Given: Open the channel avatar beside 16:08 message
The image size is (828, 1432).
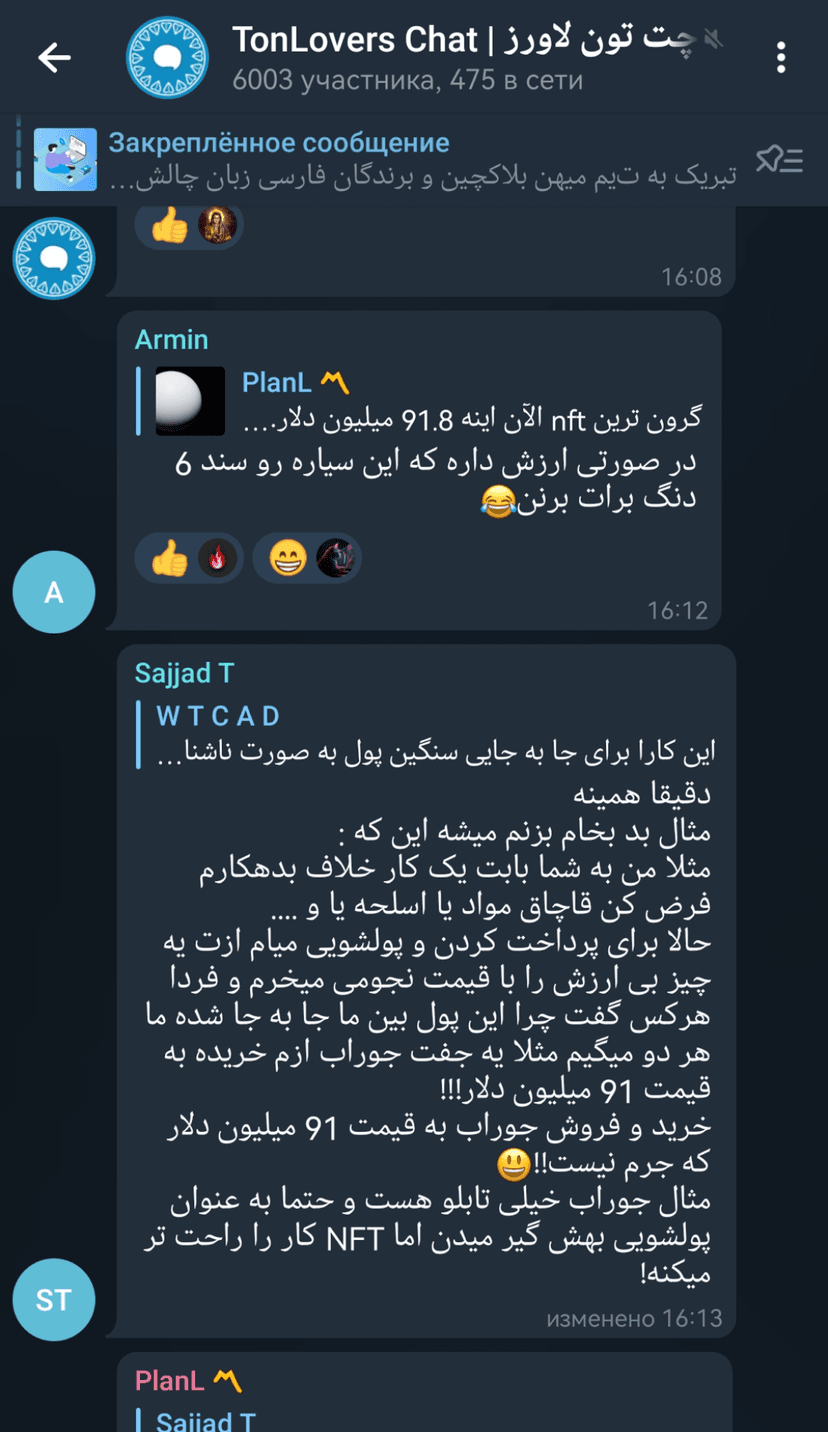Looking at the screenshot, I should [x=54, y=259].
